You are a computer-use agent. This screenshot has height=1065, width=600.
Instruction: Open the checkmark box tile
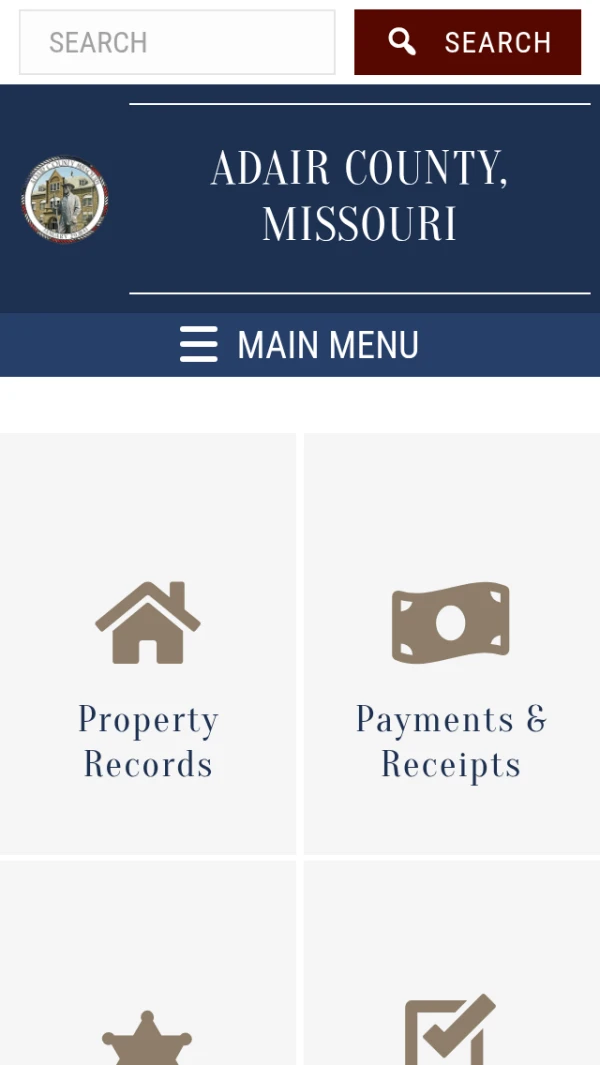click(x=451, y=1030)
